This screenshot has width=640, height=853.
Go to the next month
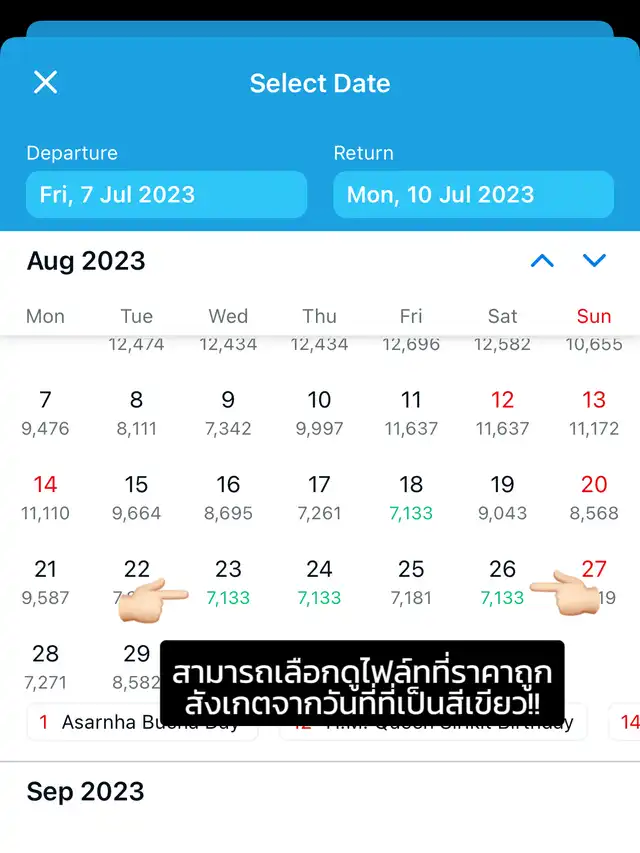[x=594, y=261]
